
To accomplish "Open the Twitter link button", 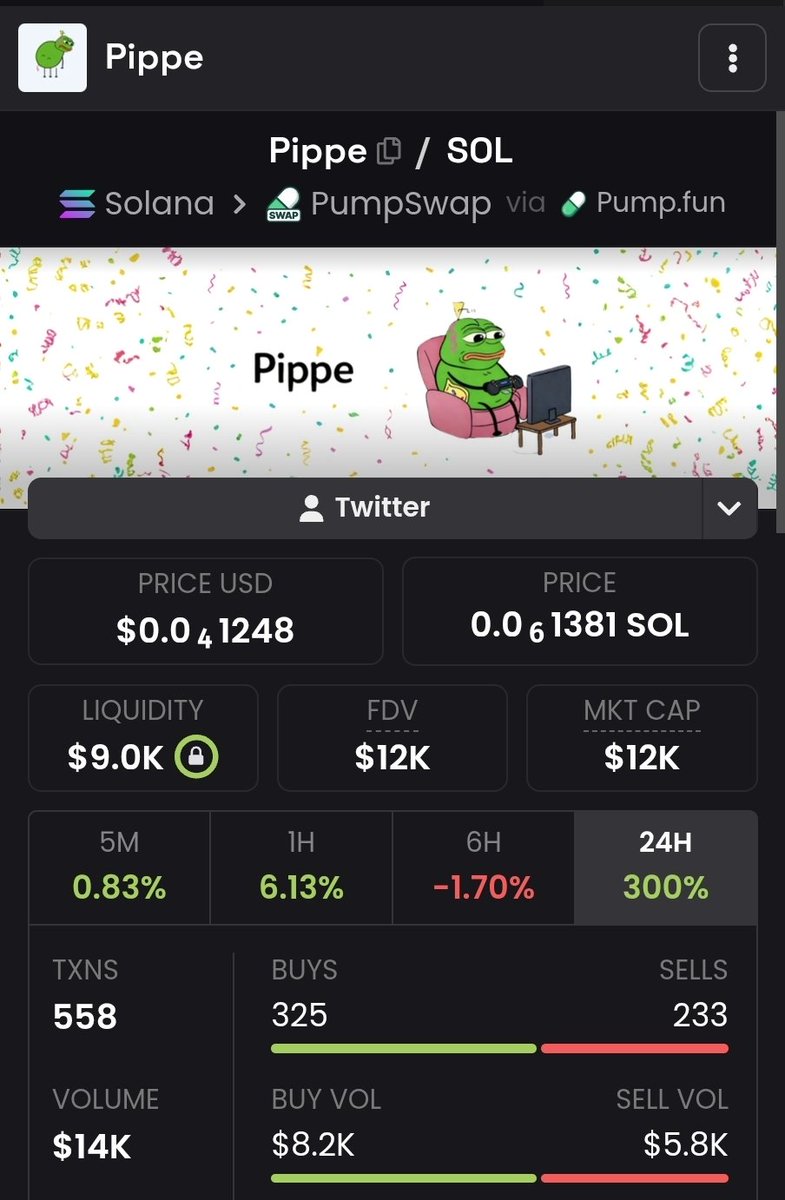I will tap(365, 508).
